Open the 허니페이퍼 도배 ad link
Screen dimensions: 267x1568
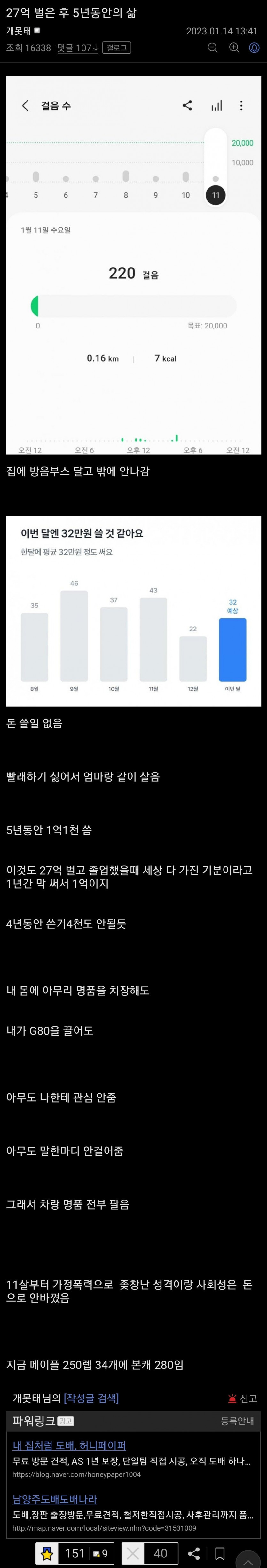click(x=69, y=1446)
